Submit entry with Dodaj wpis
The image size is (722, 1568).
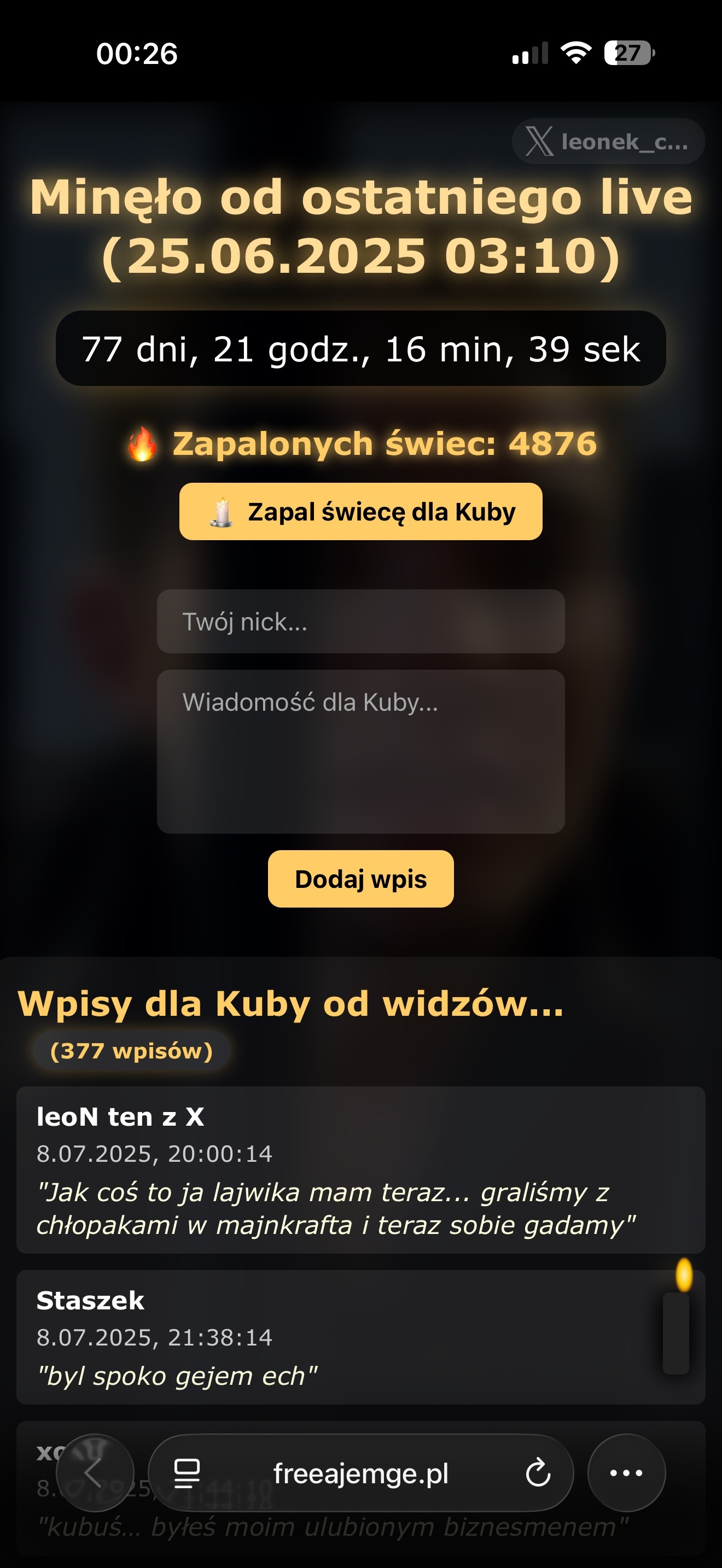[360, 879]
